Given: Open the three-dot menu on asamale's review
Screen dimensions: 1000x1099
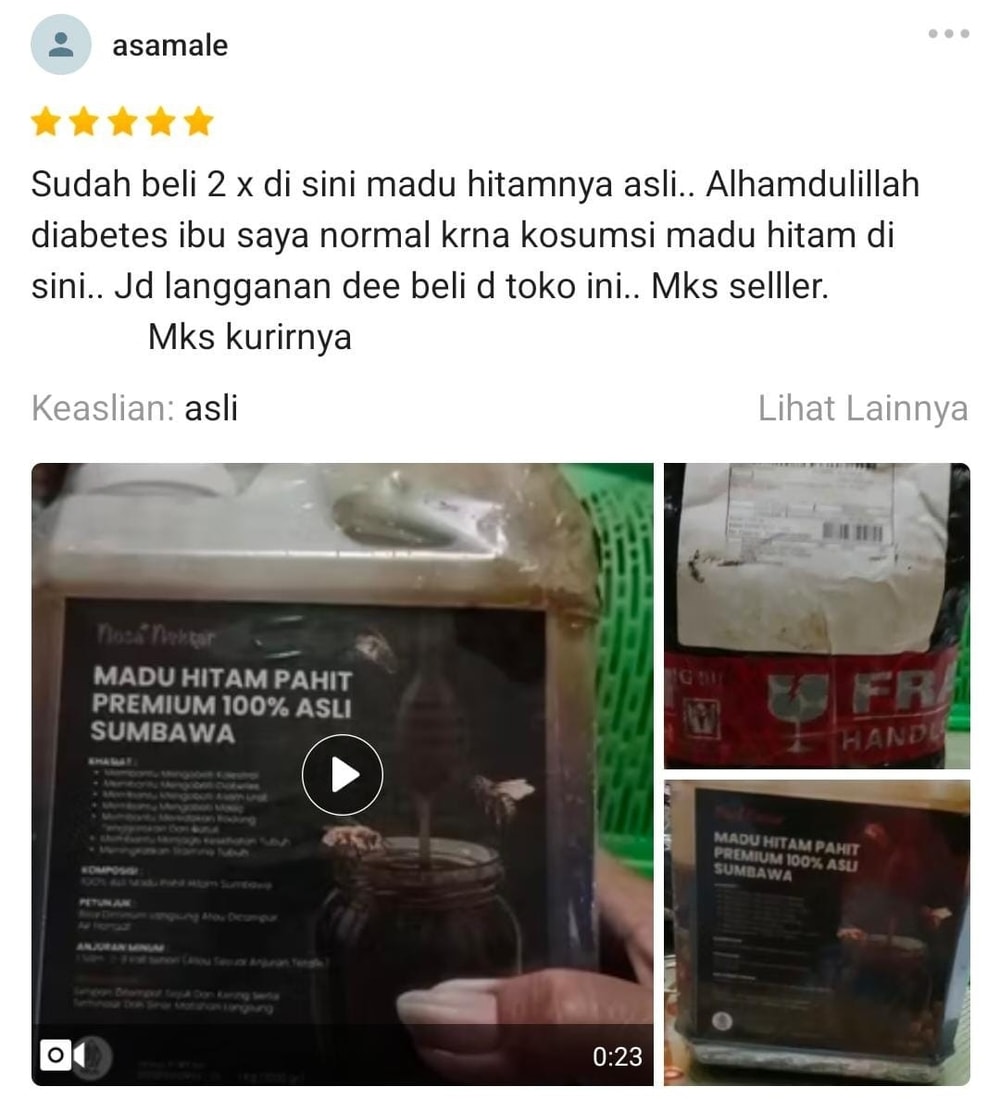Looking at the screenshot, I should [x=948, y=34].
